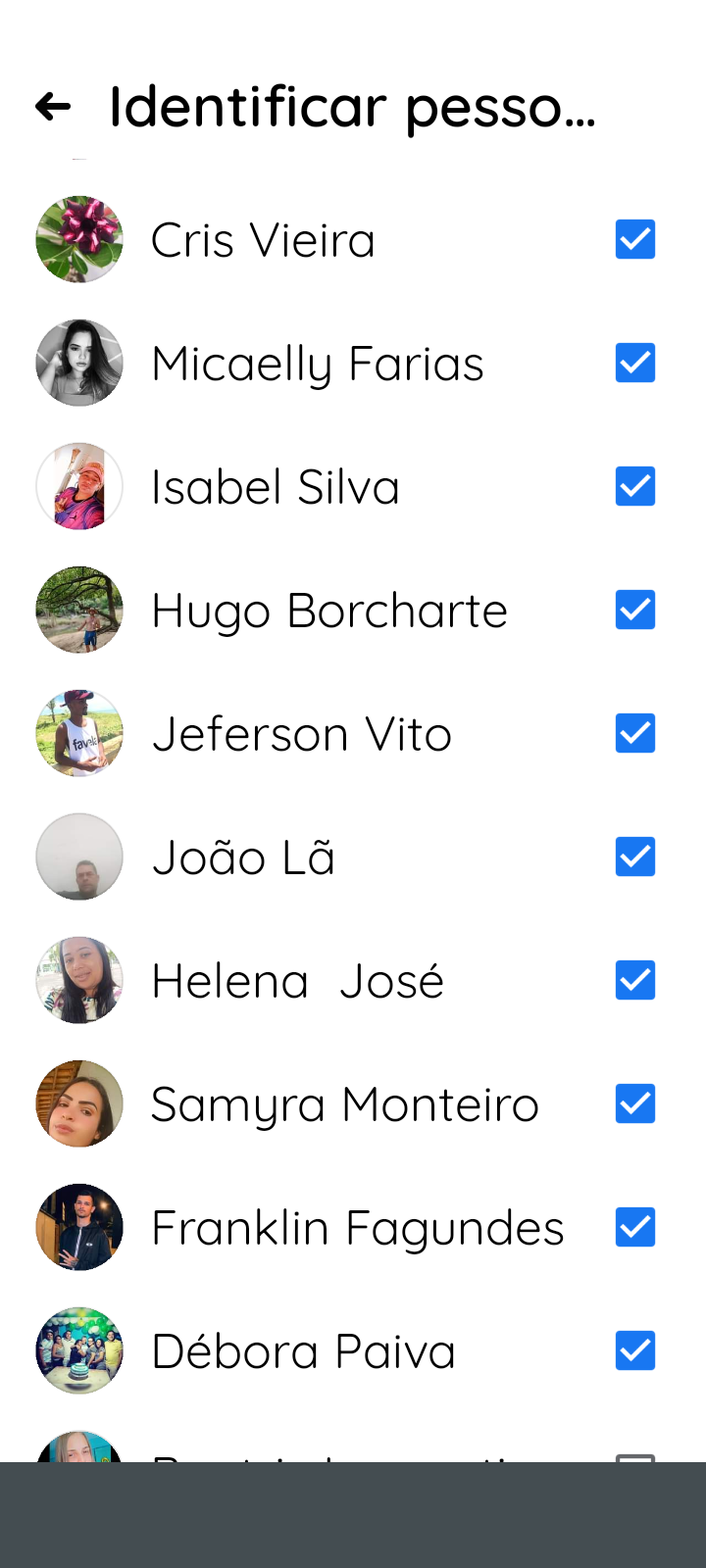This screenshot has height=1568, width=706.
Task: Uncheck Jeferson Vito
Action: 634,734
